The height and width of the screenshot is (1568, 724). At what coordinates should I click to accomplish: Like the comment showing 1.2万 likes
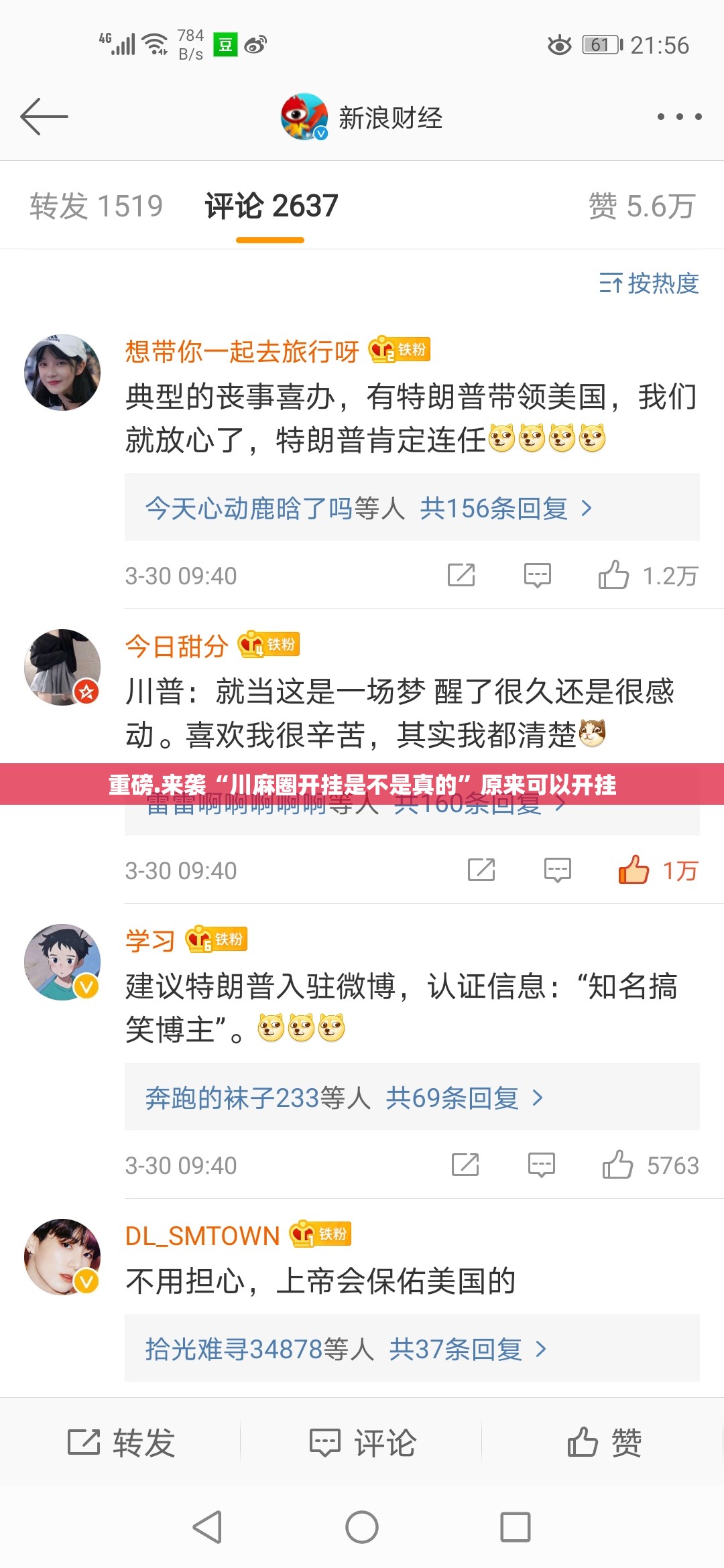tap(613, 576)
